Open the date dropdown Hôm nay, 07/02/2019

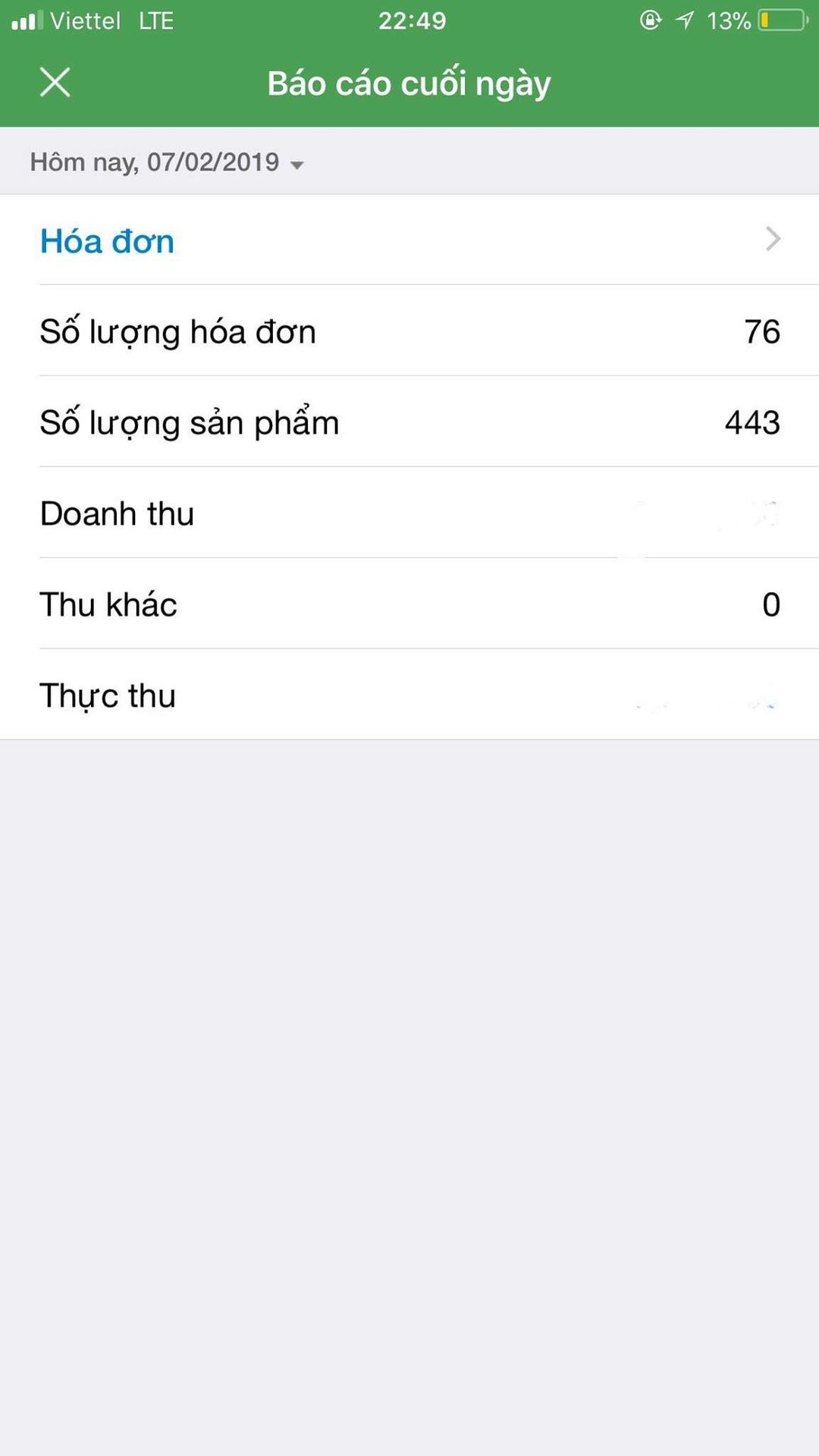tap(167, 162)
